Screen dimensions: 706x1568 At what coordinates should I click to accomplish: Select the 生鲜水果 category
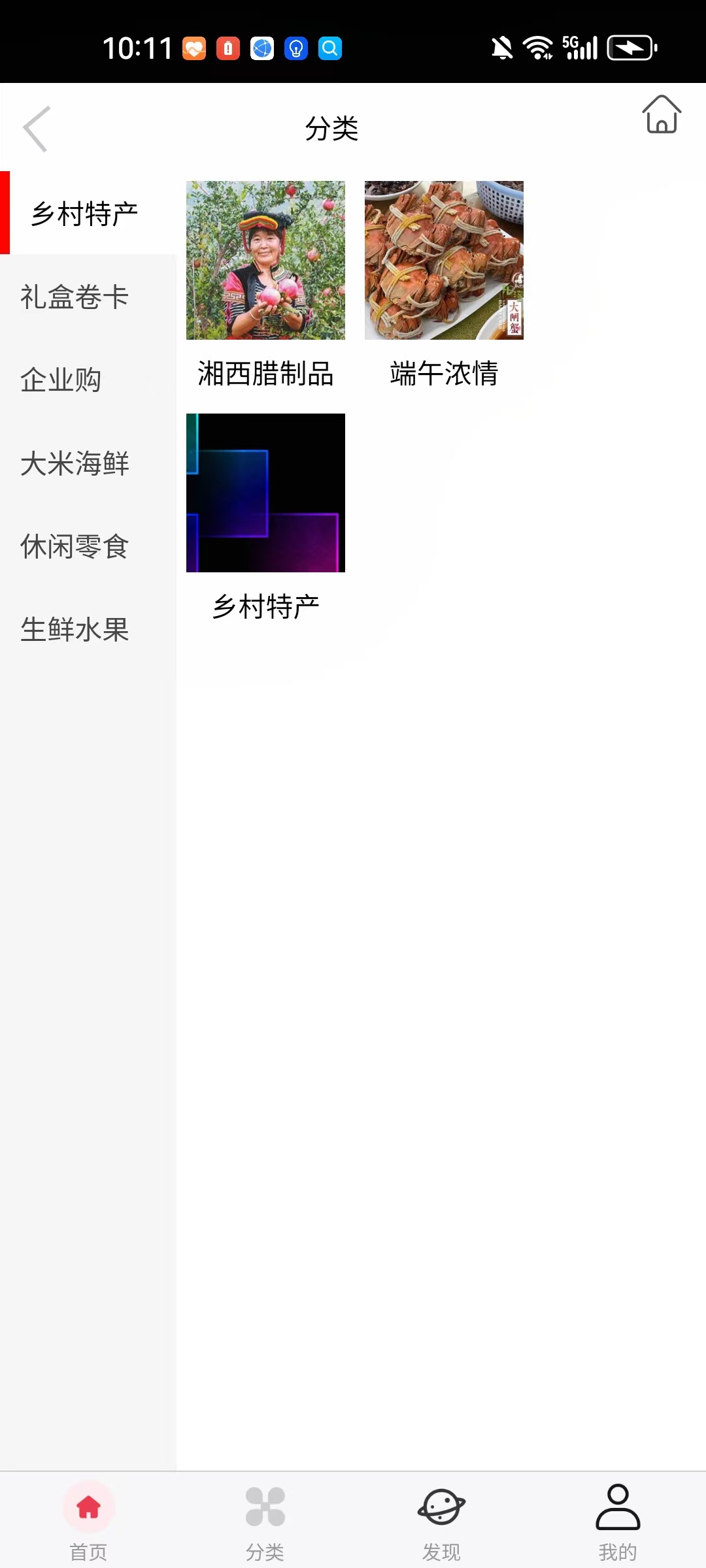pyautogui.click(x=74, y=630)
